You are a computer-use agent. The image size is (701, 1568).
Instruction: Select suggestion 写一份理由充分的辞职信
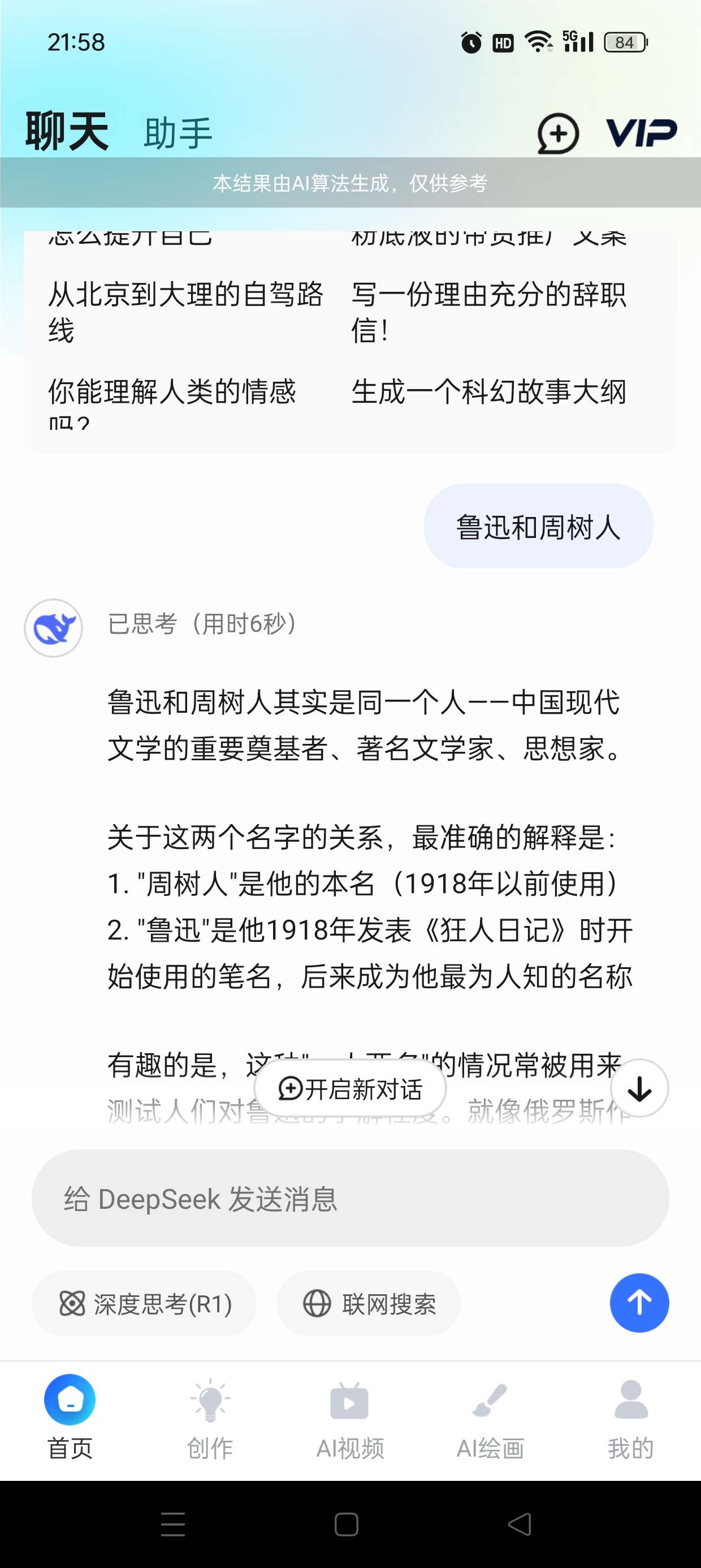[488, 312]
